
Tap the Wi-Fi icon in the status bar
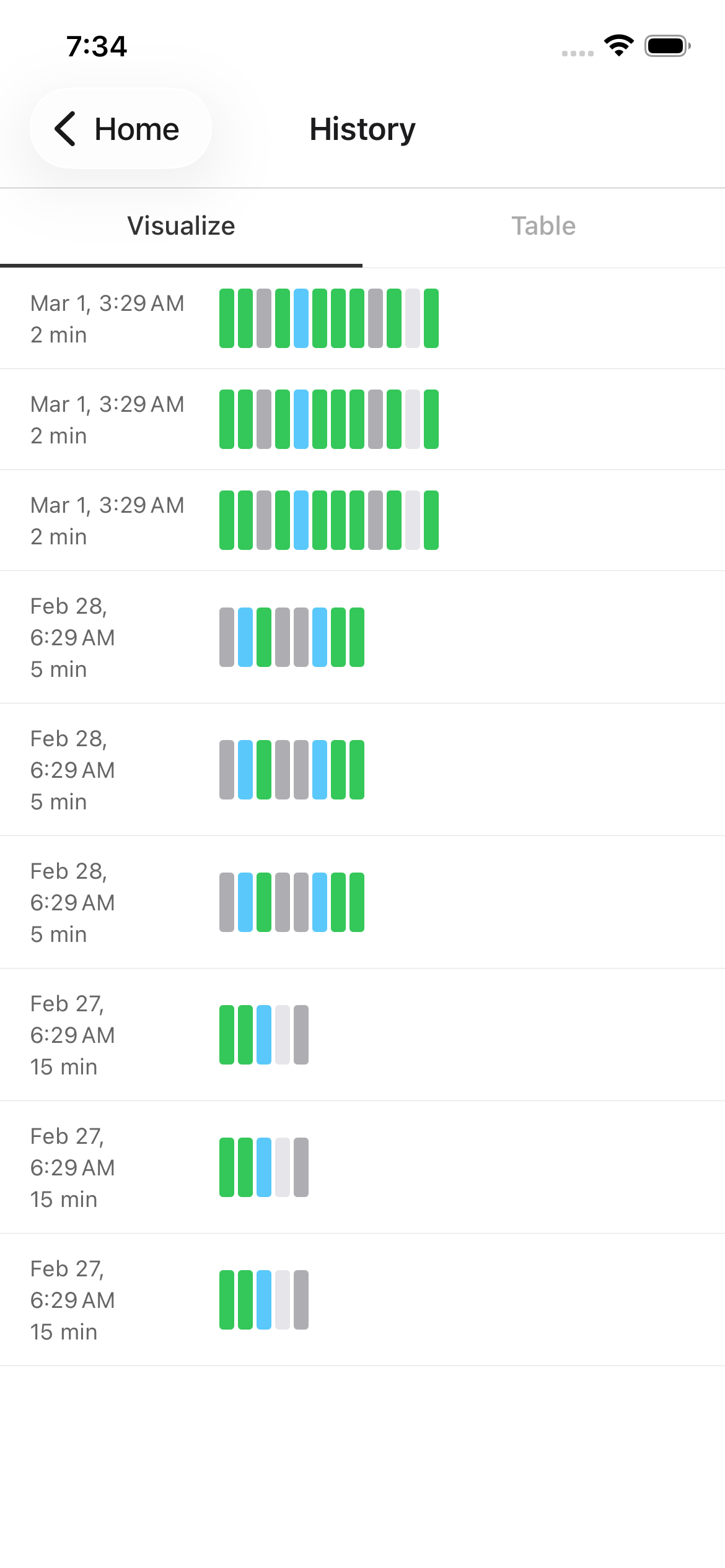(617, 45)
